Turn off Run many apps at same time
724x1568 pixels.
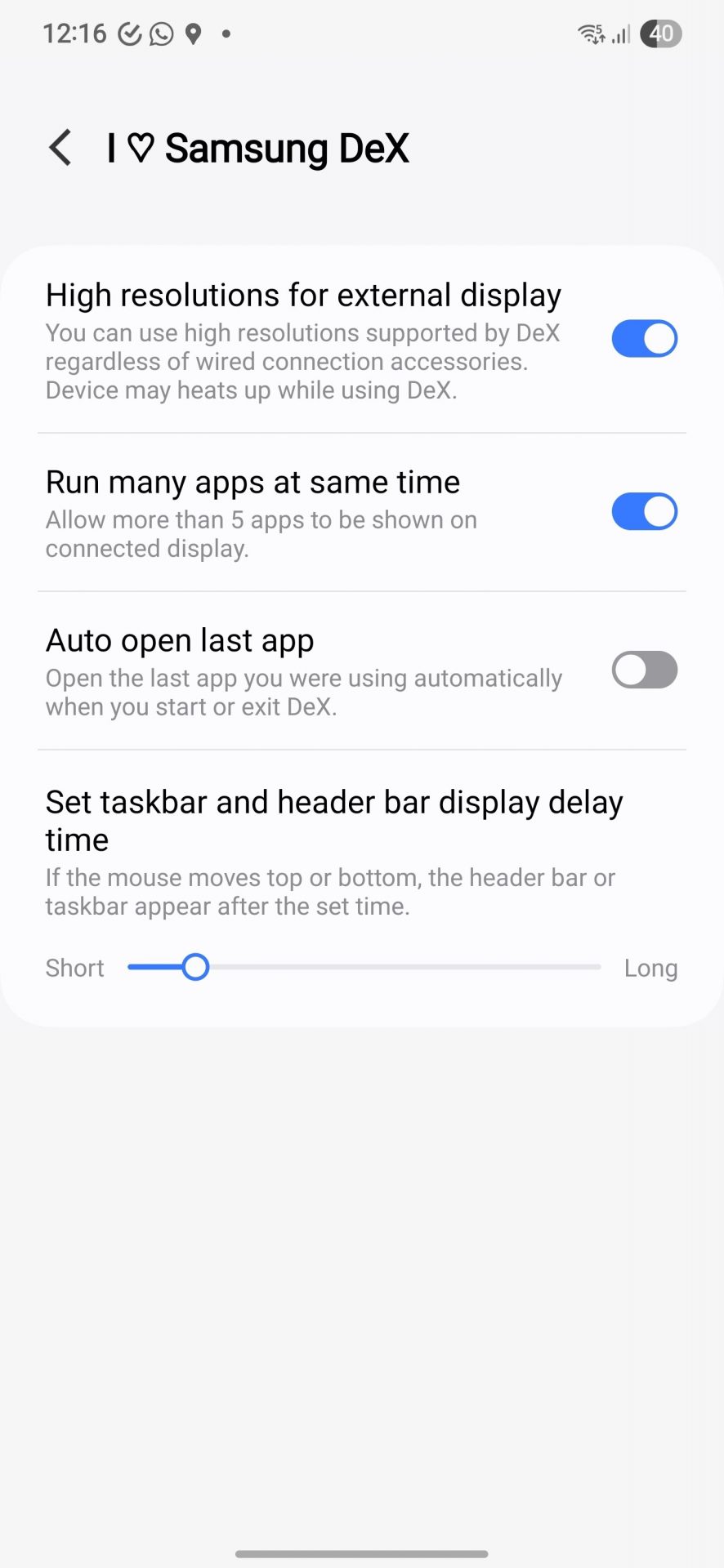coord(644,512)
